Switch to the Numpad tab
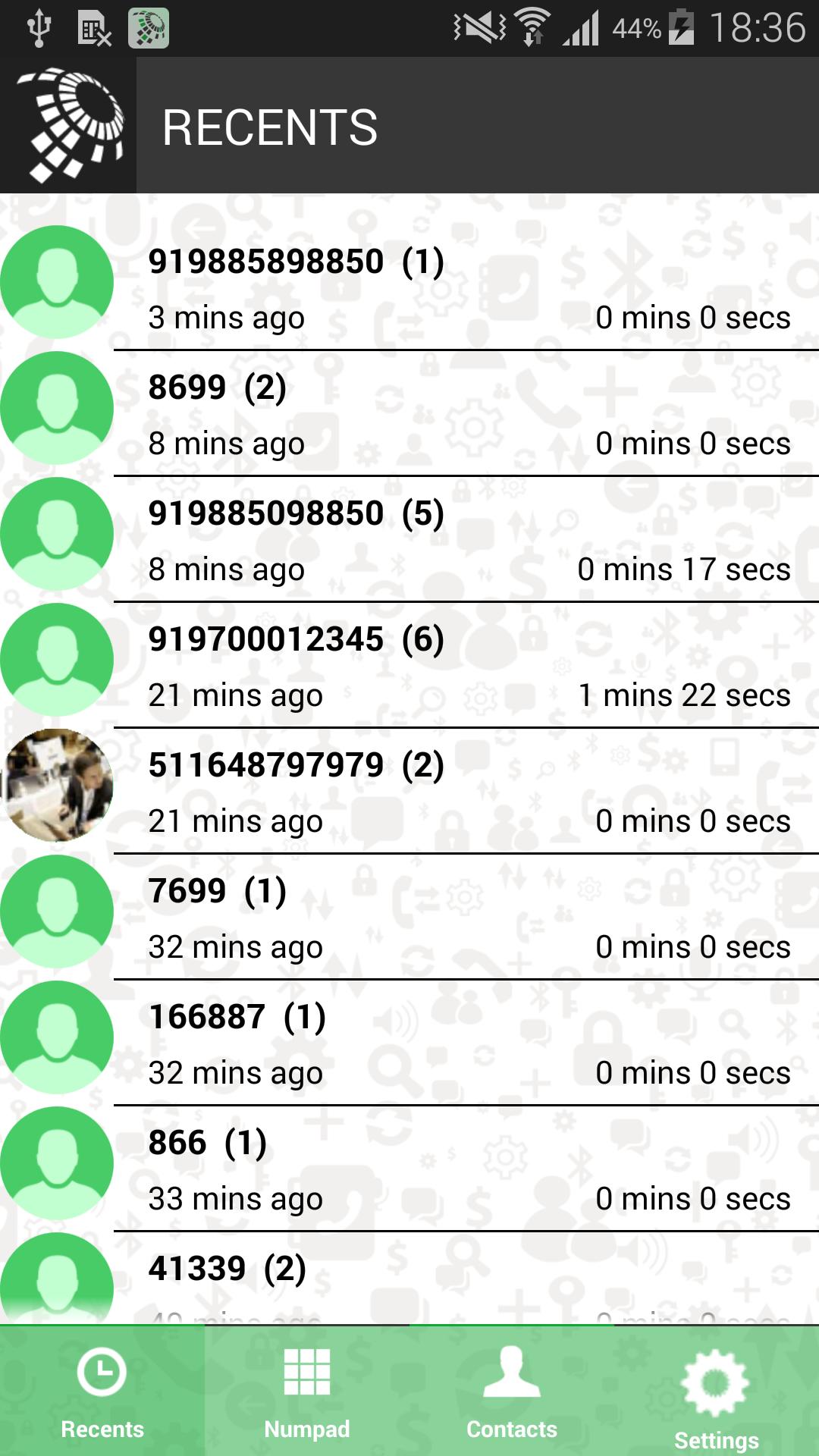This screenshot has height=1456, width=819. pyautogui.click(x=307, y=1403)
